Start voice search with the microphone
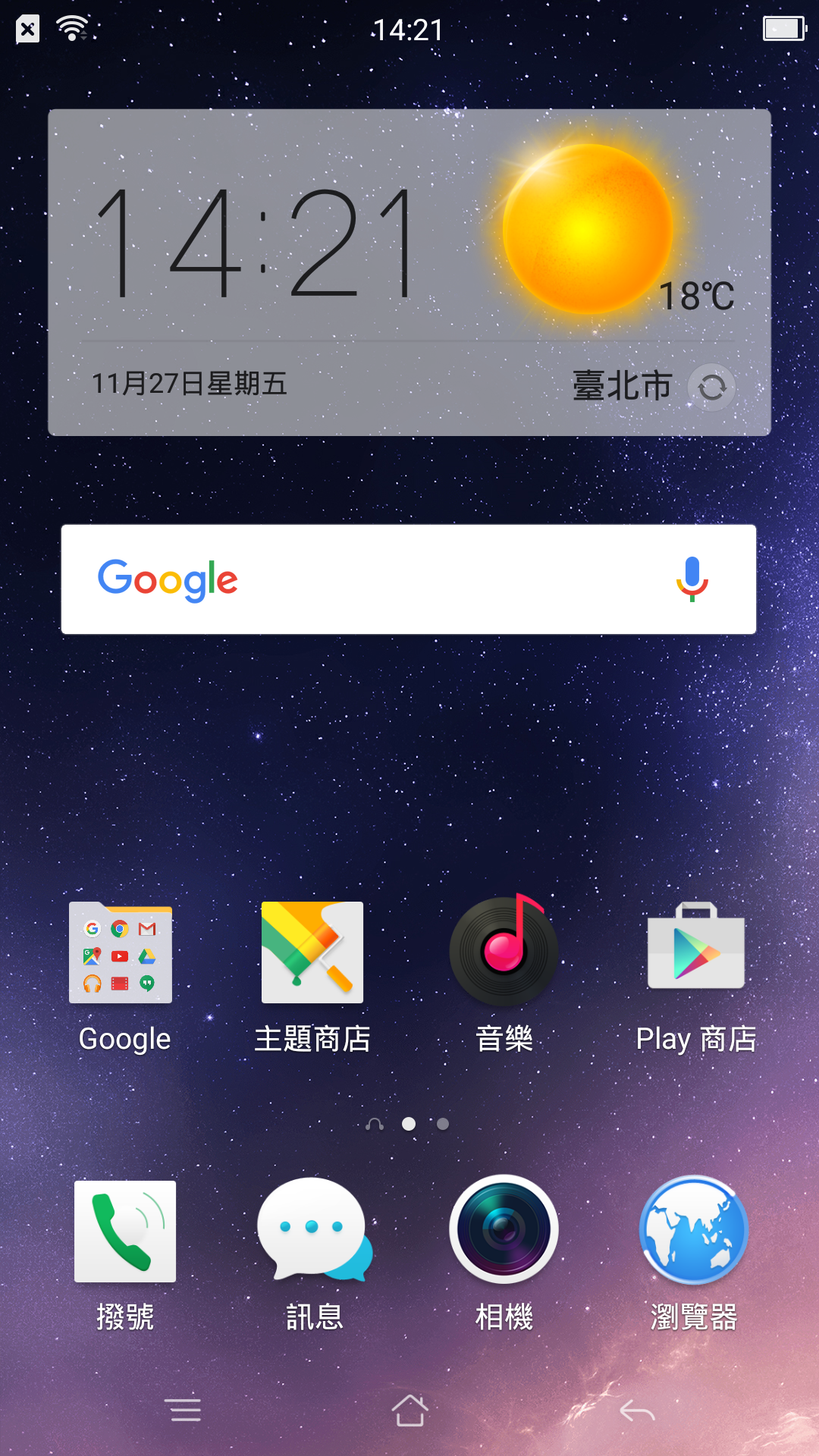This screenshot has width=819, height=1456. point(692,579)
